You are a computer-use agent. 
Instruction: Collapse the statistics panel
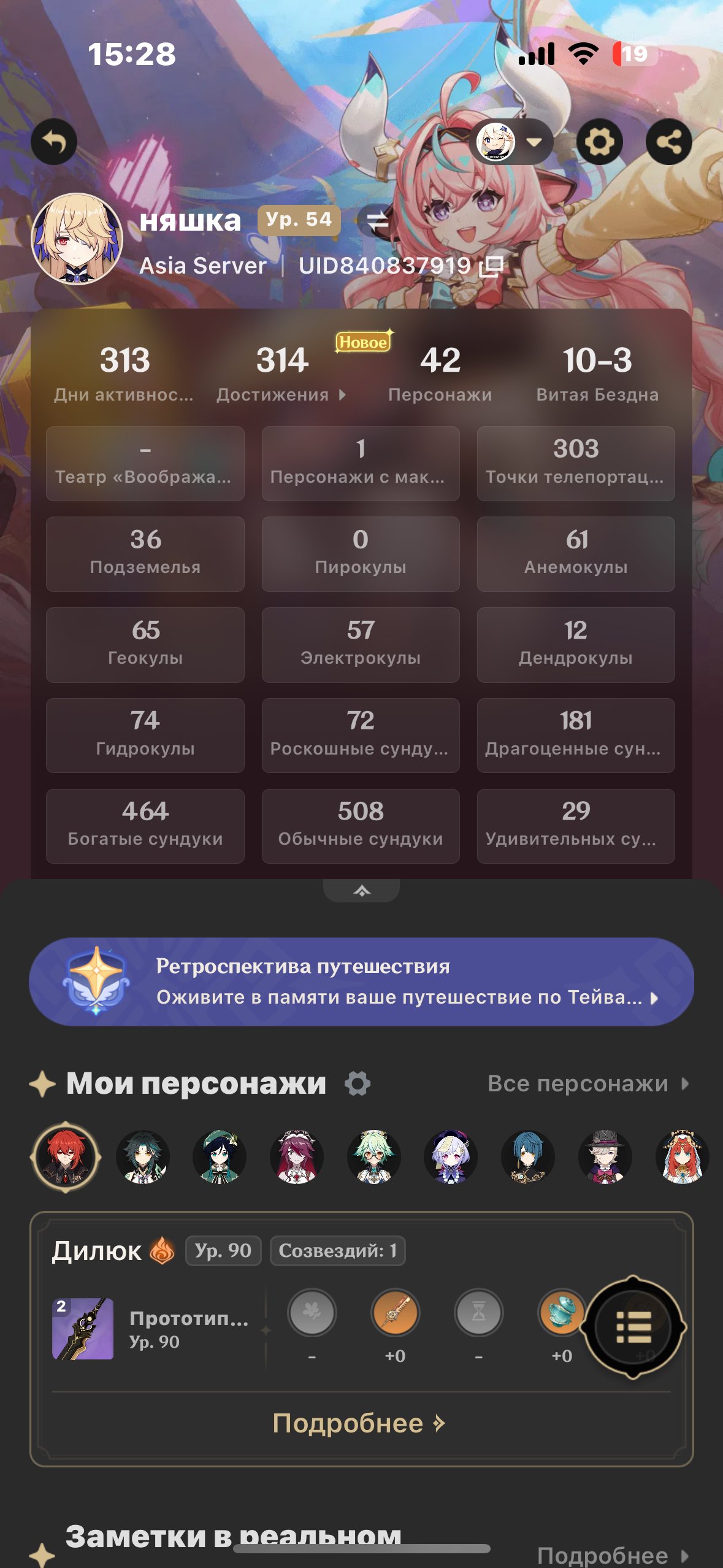pos(362,891)
